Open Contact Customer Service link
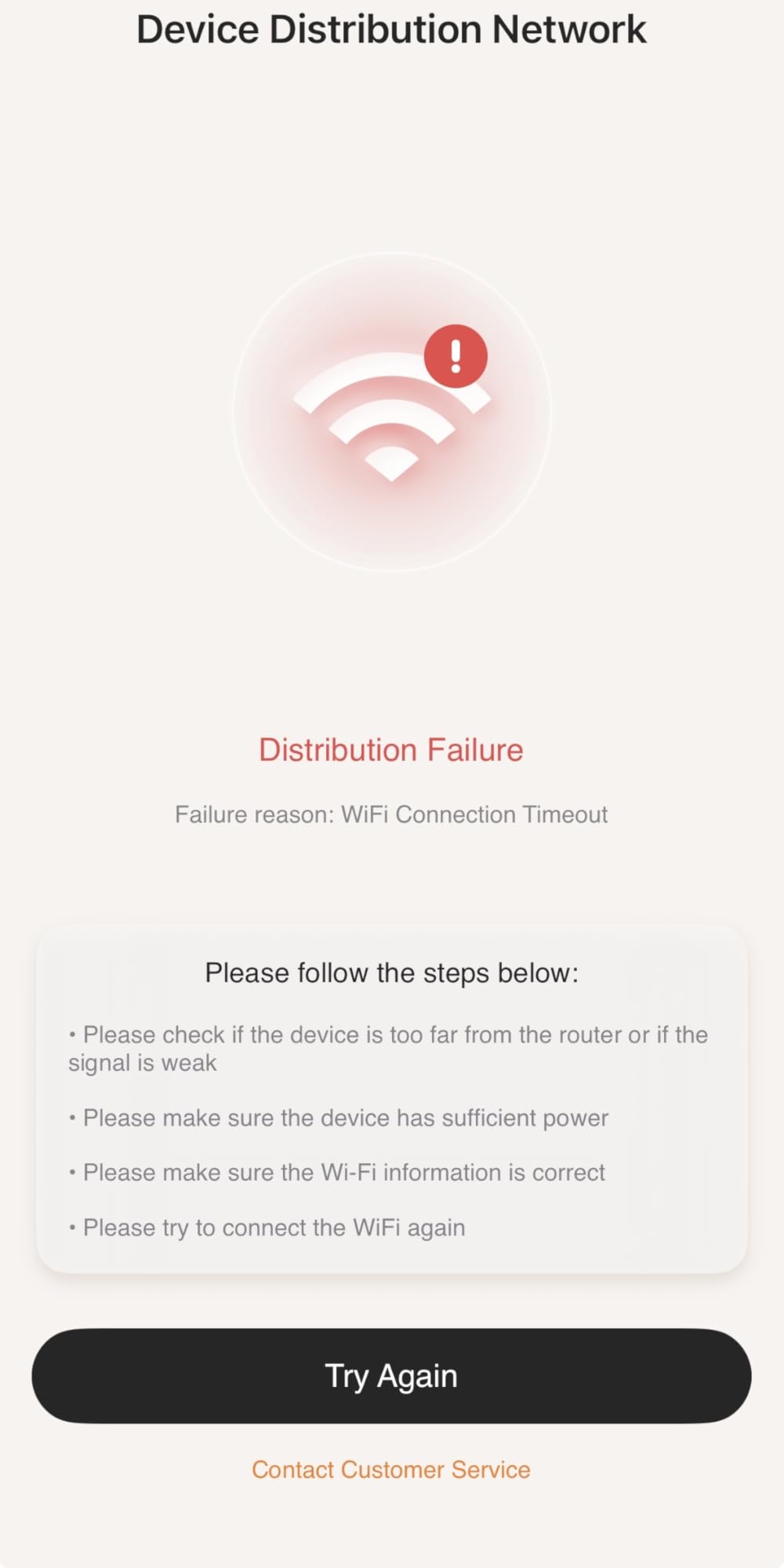Viewport: 784px width, 1568px height. click(391, 1470)
